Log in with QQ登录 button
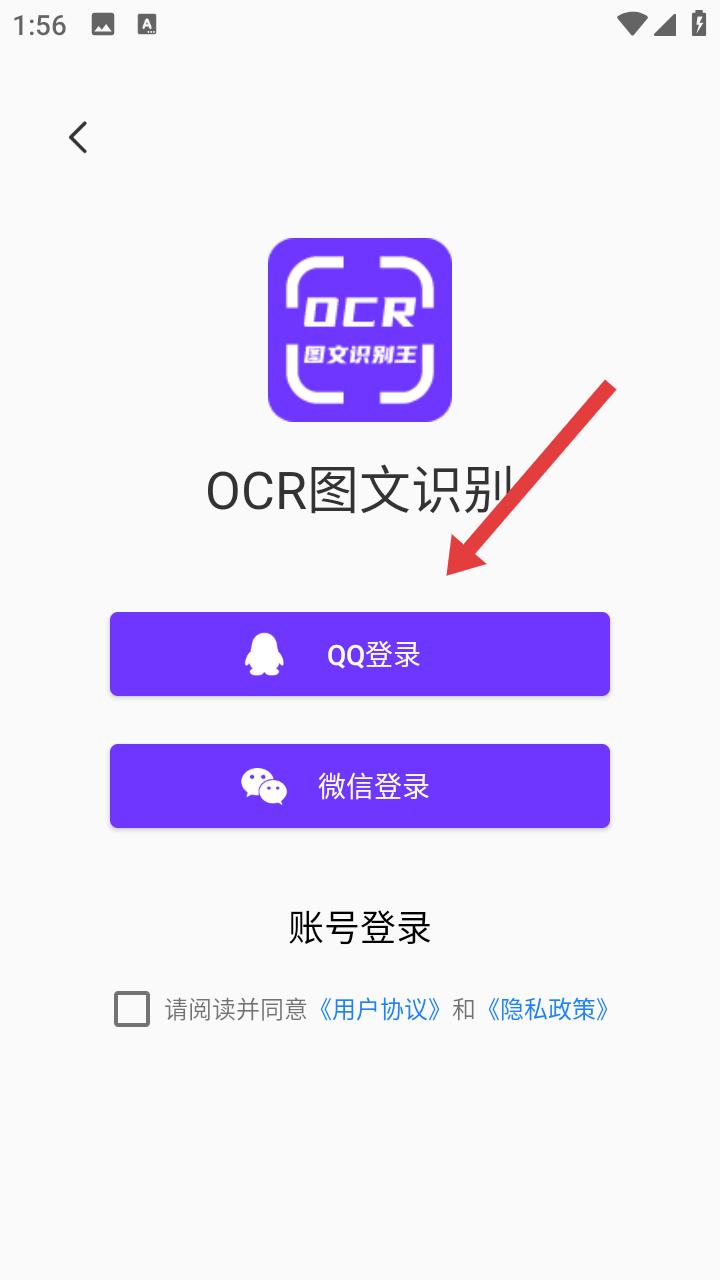The width and height of the screenshot is (720, 1280). 360,654
